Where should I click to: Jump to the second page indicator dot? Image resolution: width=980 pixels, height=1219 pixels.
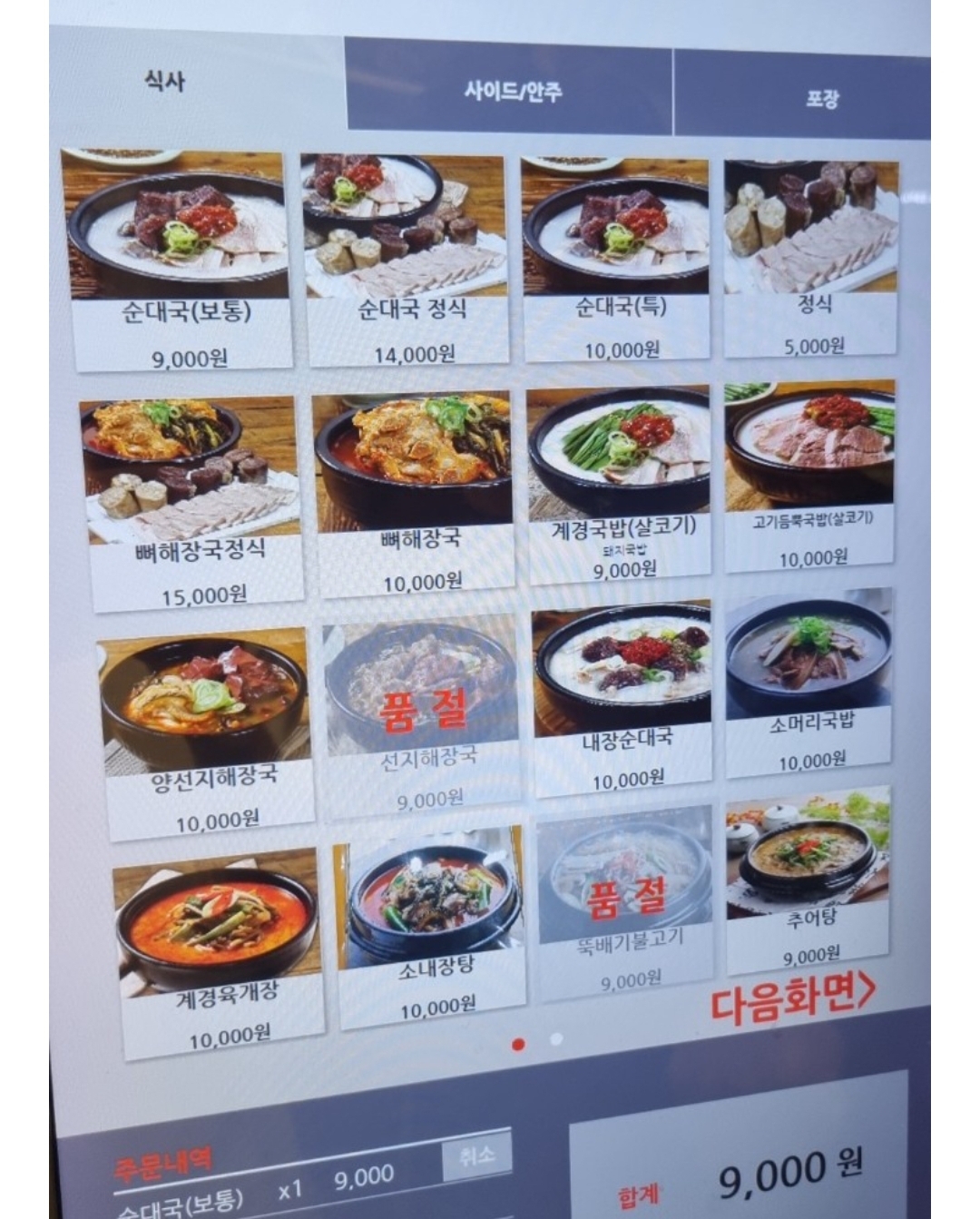pyautogui.click(x=556, y=1039)
